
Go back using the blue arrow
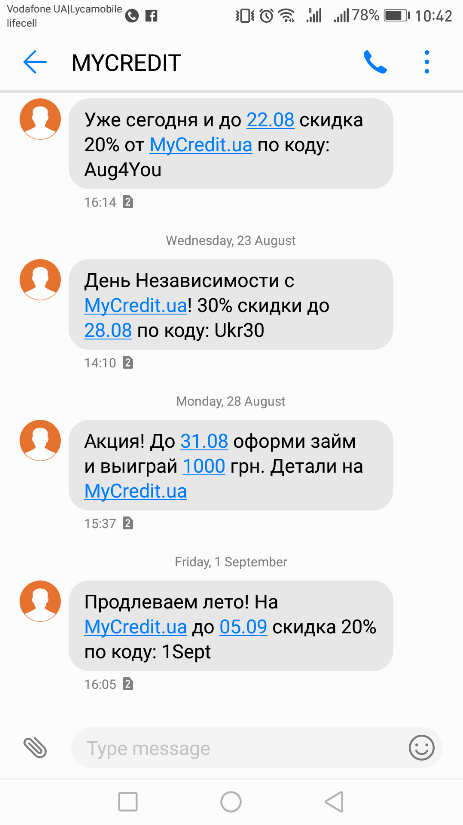pyautogui.click(x=35, y=63)
